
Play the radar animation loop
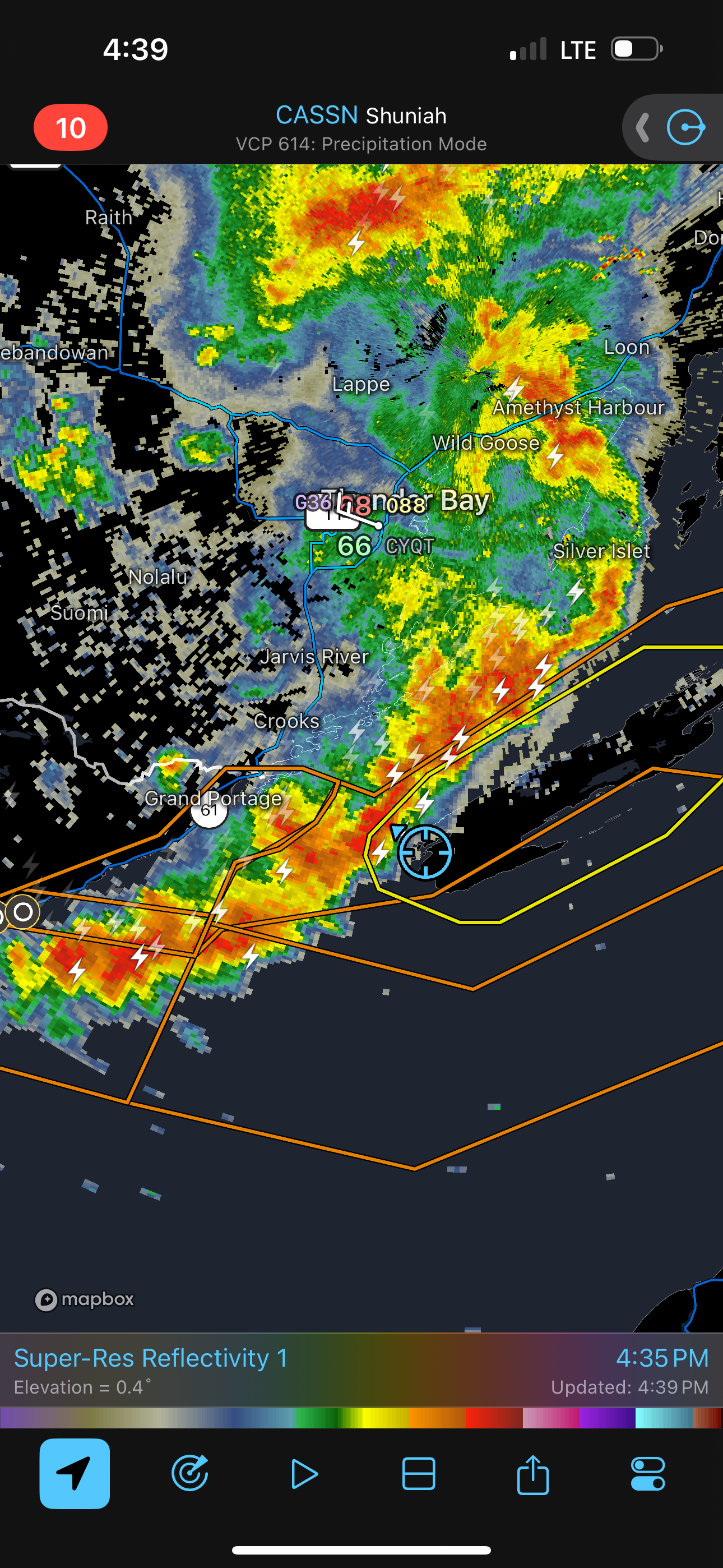coord(304,1474)
